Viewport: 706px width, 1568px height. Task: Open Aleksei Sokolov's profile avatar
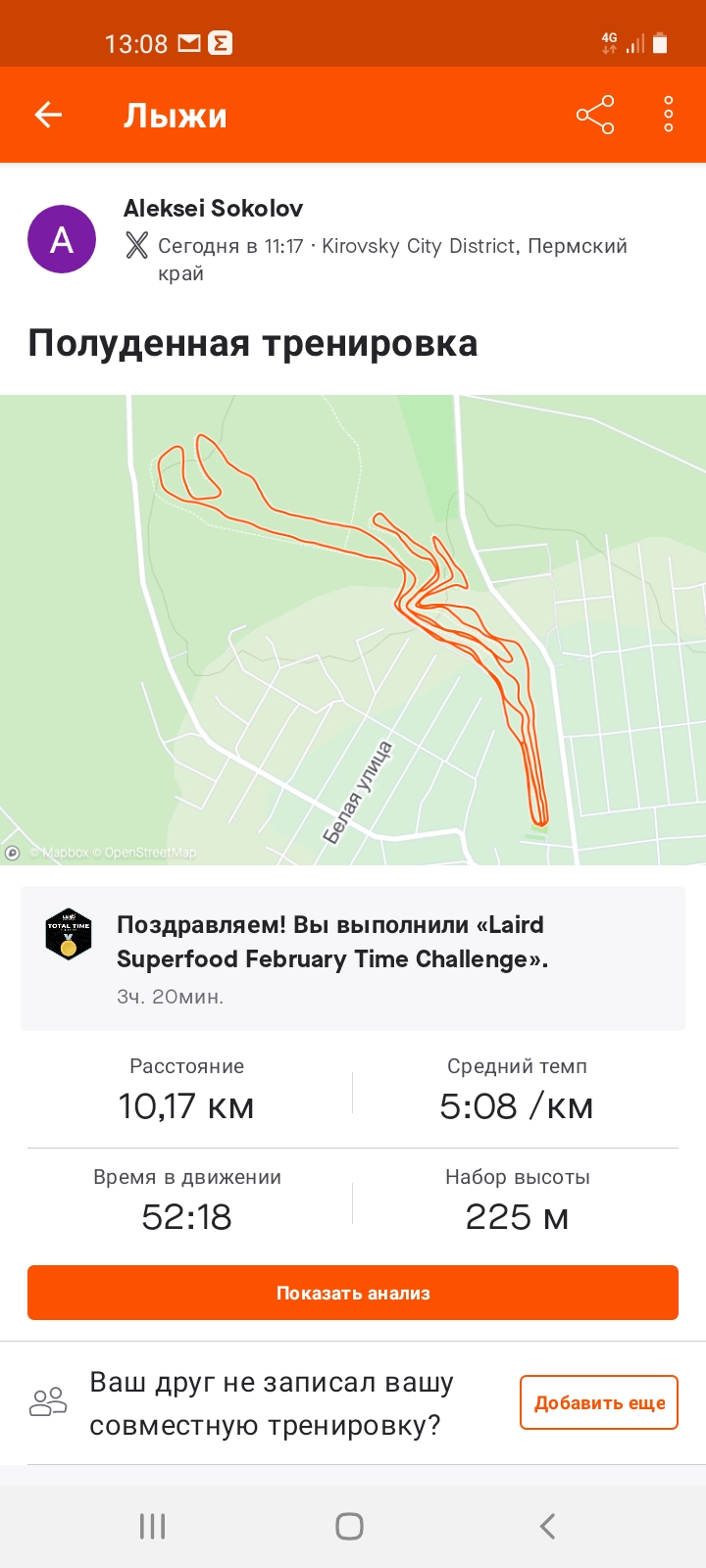pyautogui.click(x=61, y=239)
